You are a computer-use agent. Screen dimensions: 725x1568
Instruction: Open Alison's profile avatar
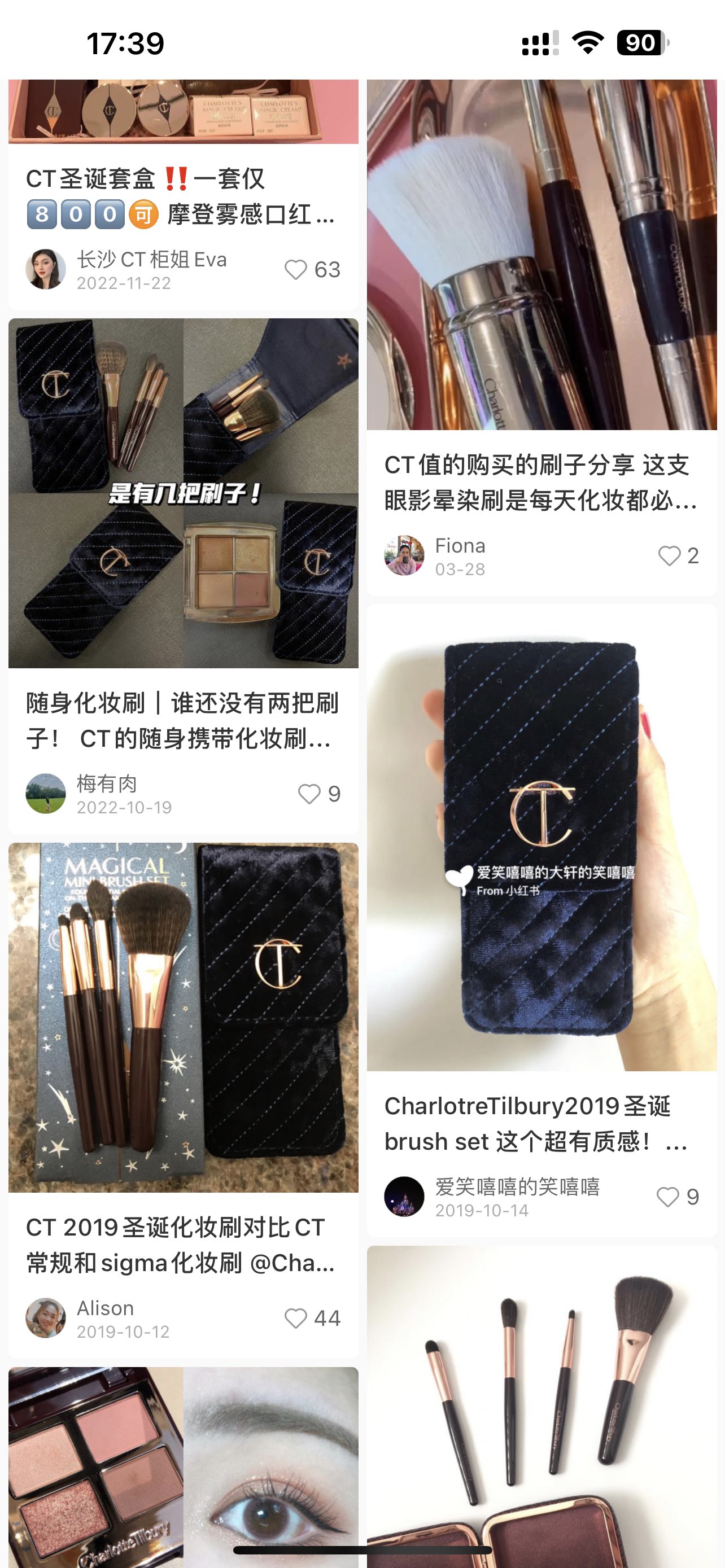pyautogui.click(x=46, y=1319)
